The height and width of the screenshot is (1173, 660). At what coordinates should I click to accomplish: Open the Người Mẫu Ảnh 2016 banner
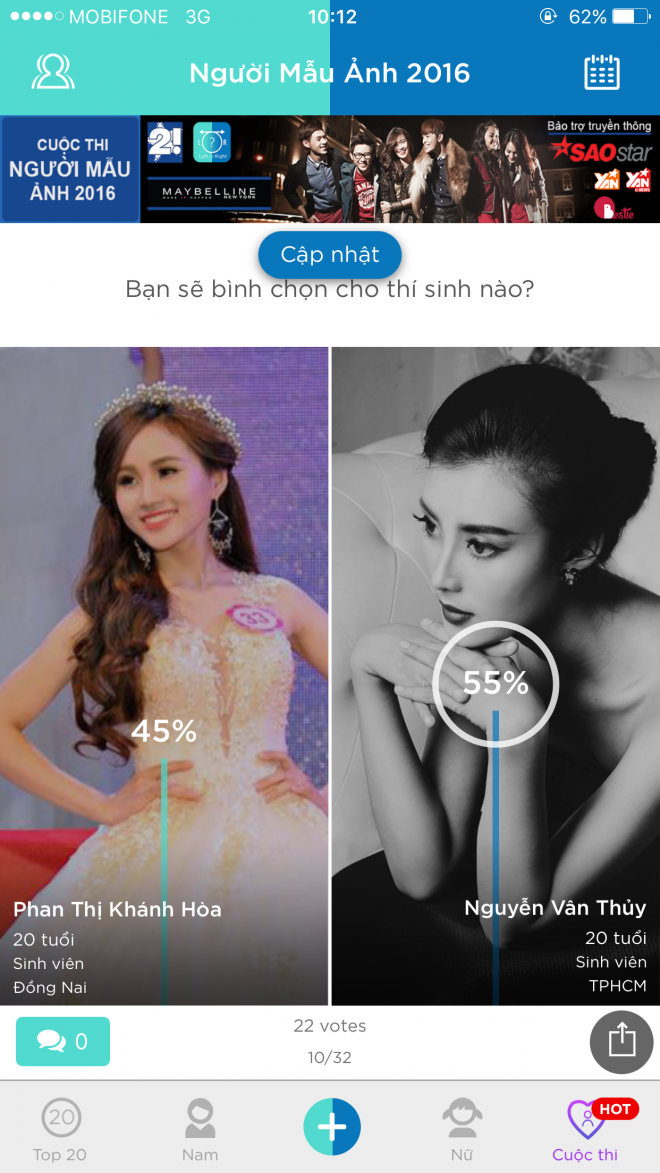(x=330, y=169)
